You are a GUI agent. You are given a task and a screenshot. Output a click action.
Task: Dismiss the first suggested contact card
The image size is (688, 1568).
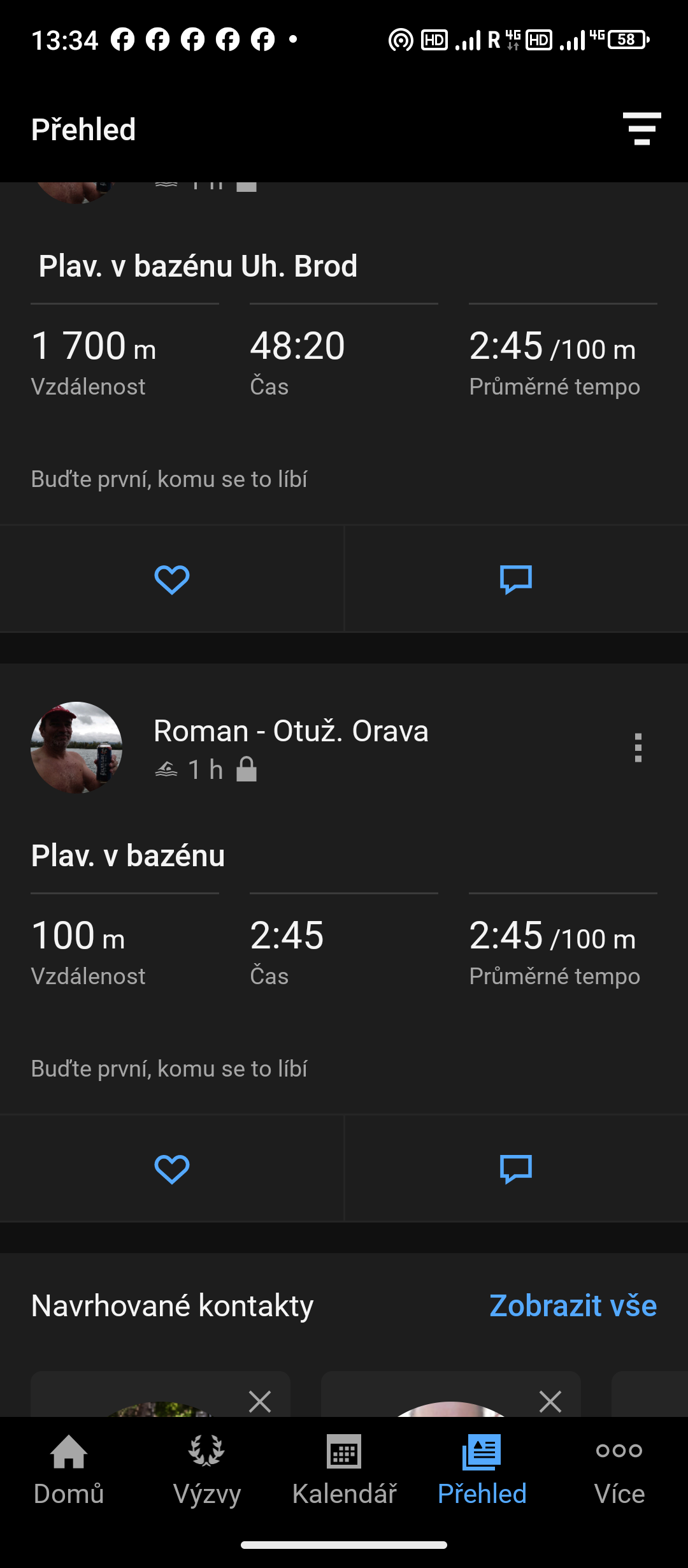click(260, 1402)
